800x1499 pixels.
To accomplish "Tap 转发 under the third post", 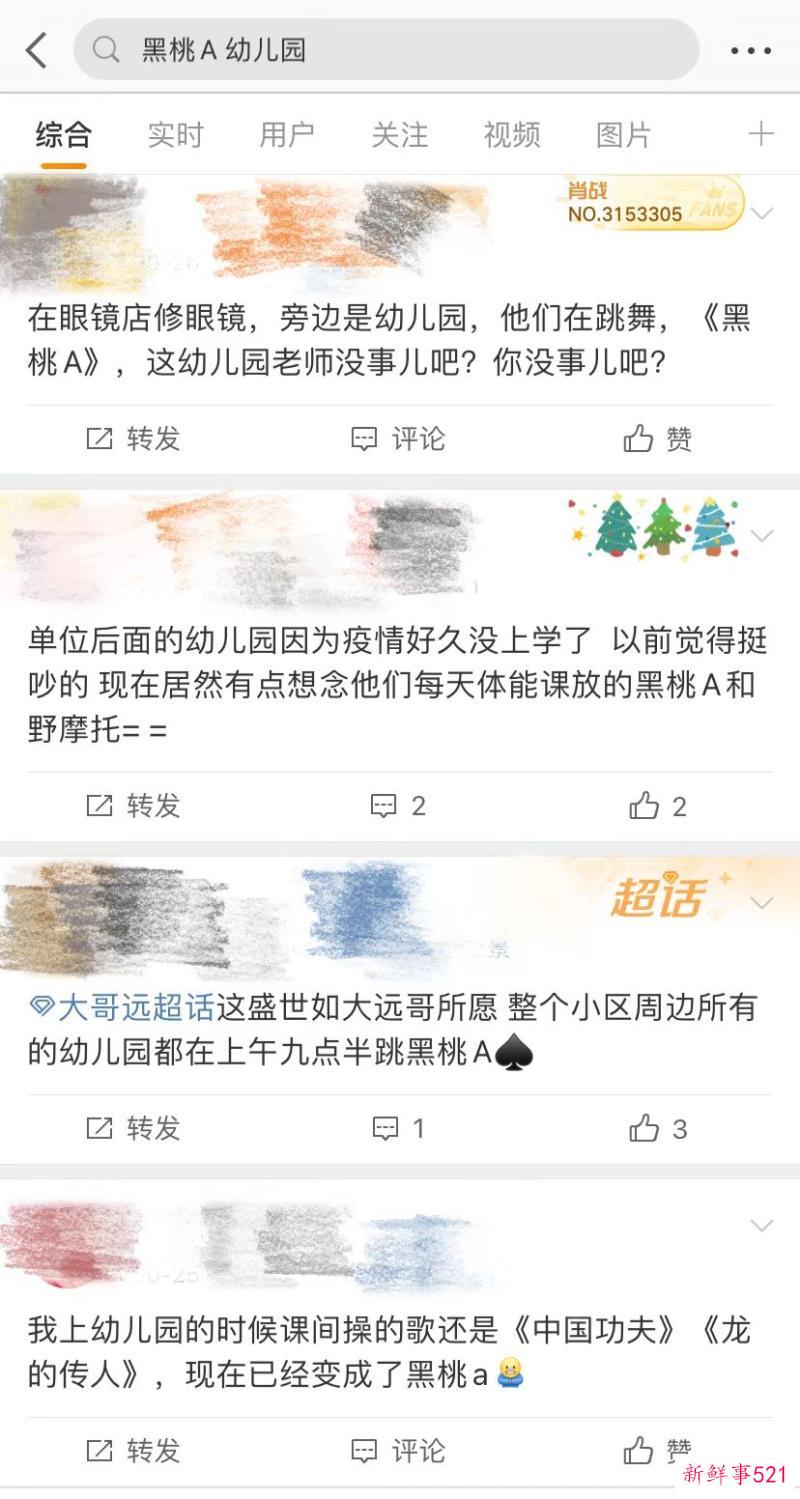I will pyautogui.click(x=132, y=1129).
